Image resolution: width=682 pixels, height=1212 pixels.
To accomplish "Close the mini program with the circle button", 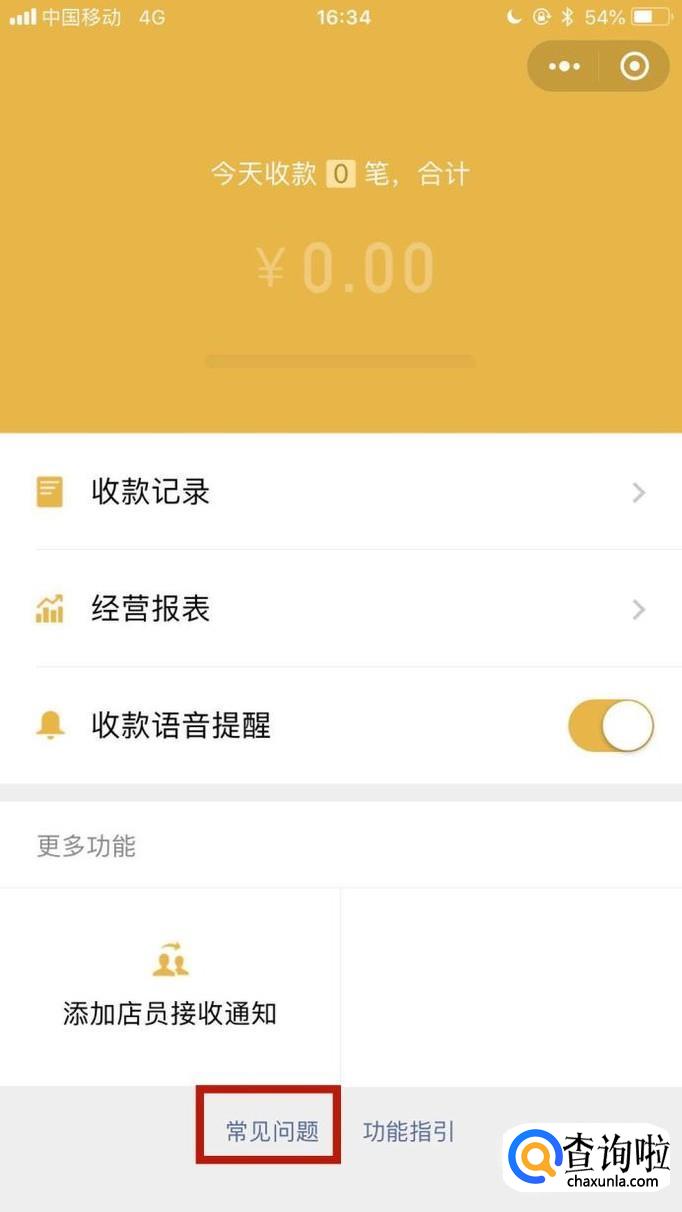I will [635, 67].
